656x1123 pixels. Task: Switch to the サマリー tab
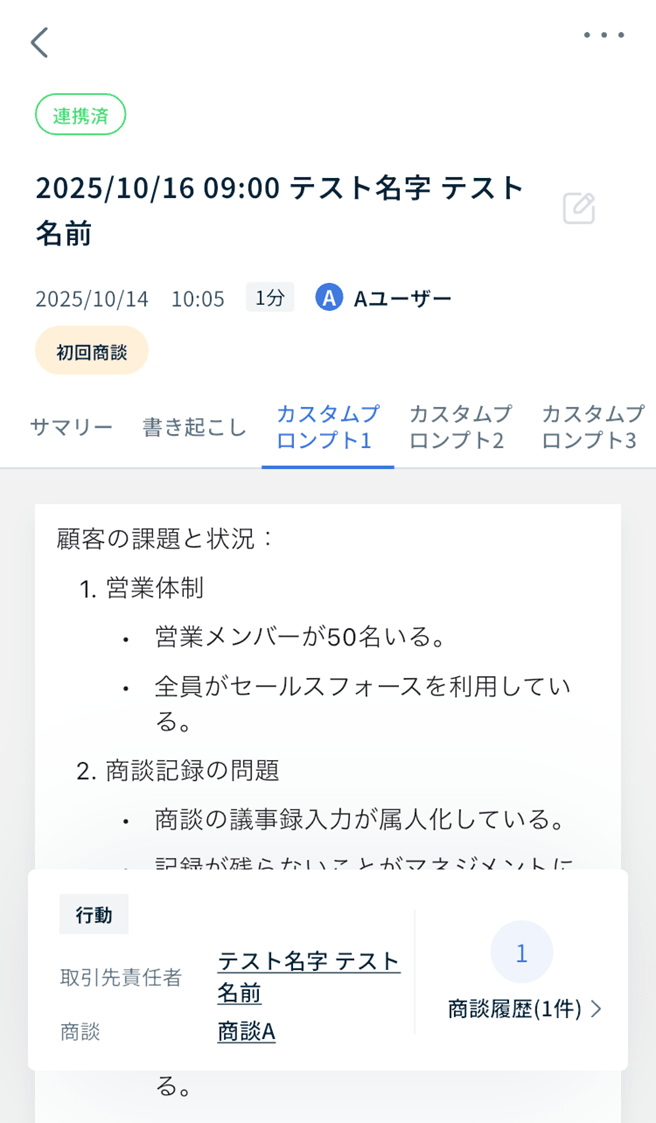[71, 427]
